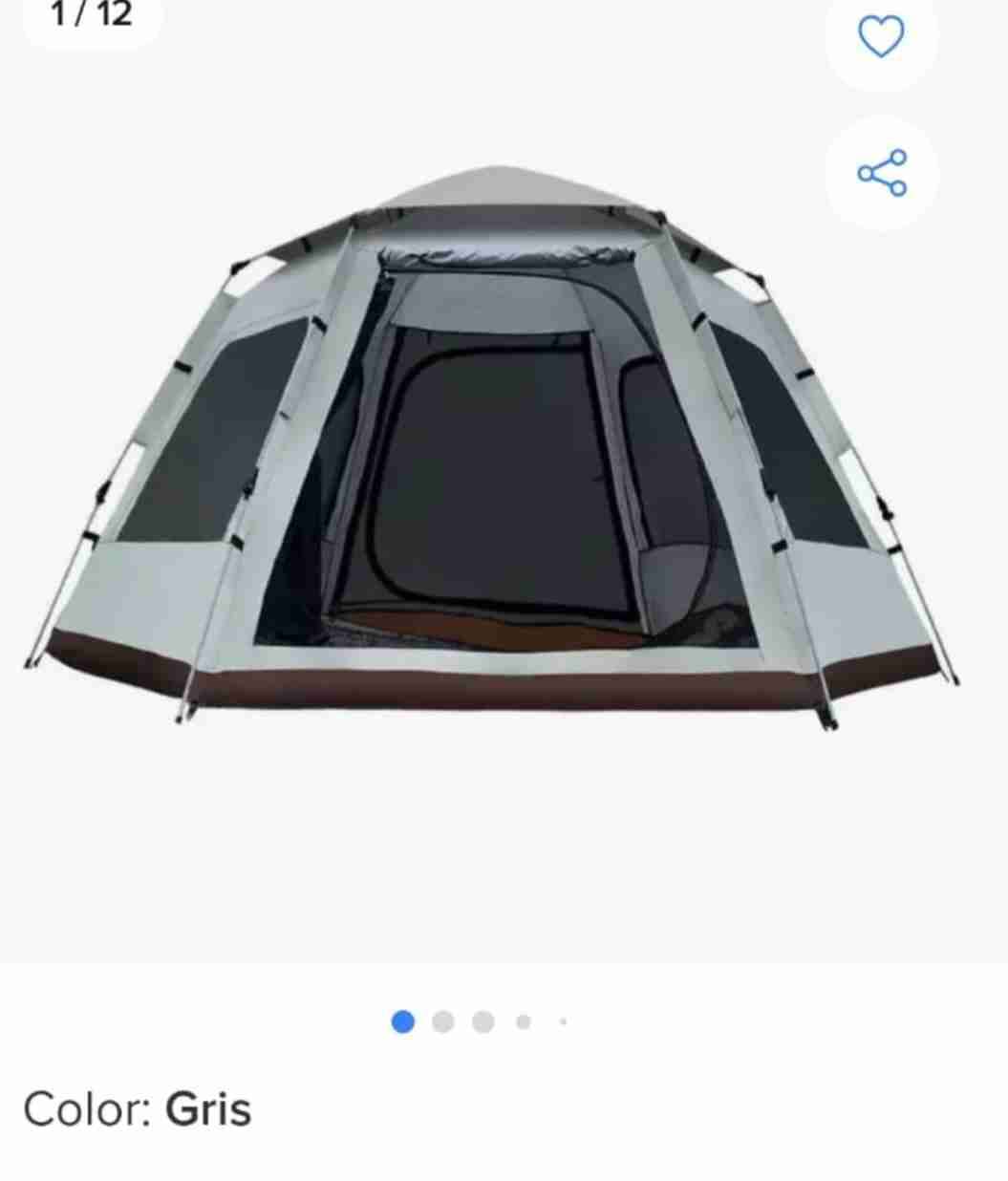This screenshot has width=1008, height=1181.
Task: Toggle favorite status using the heart button
Action: (882, 36)
